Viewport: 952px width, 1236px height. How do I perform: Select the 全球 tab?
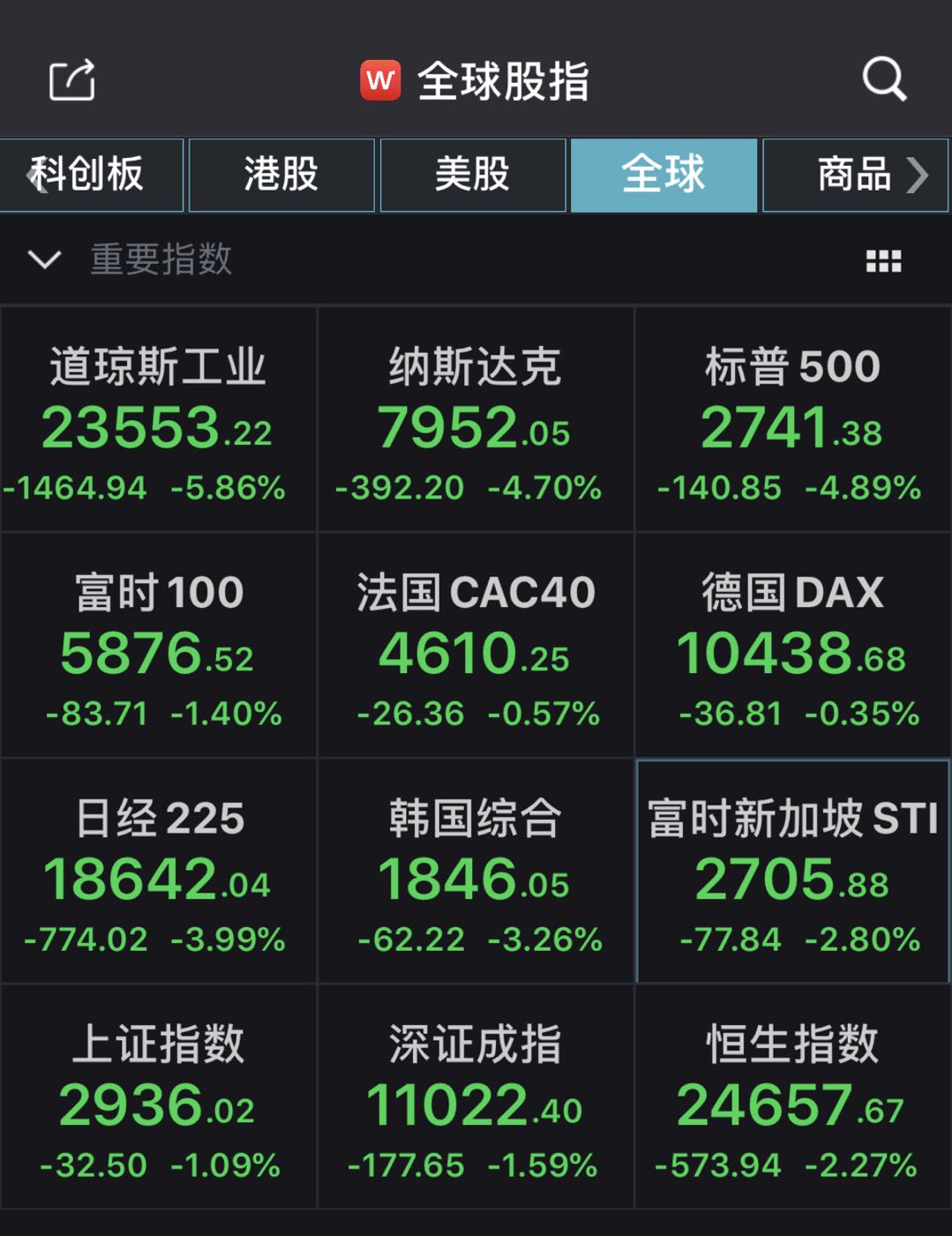[663, 175]
